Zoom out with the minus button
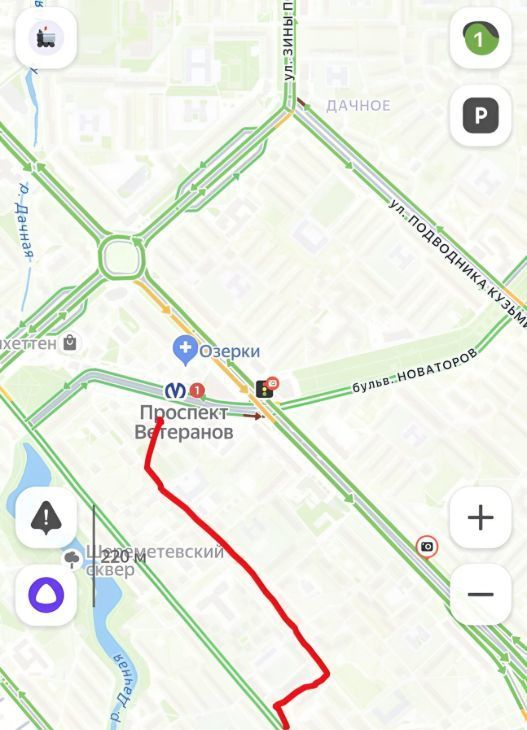Viewport: 527px width, 730px height. coord(480,594)
